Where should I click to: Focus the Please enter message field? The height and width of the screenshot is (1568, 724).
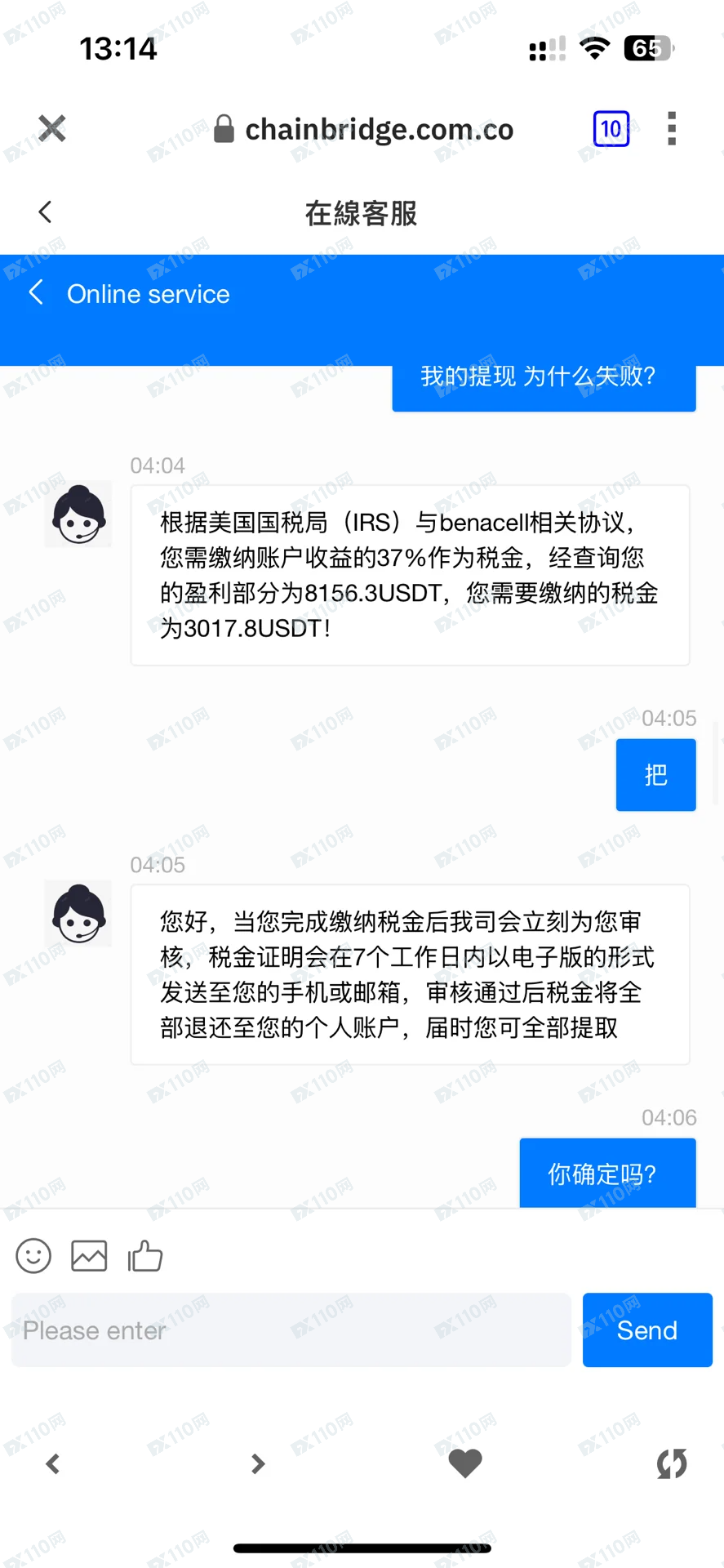[x=291, y=1330]
